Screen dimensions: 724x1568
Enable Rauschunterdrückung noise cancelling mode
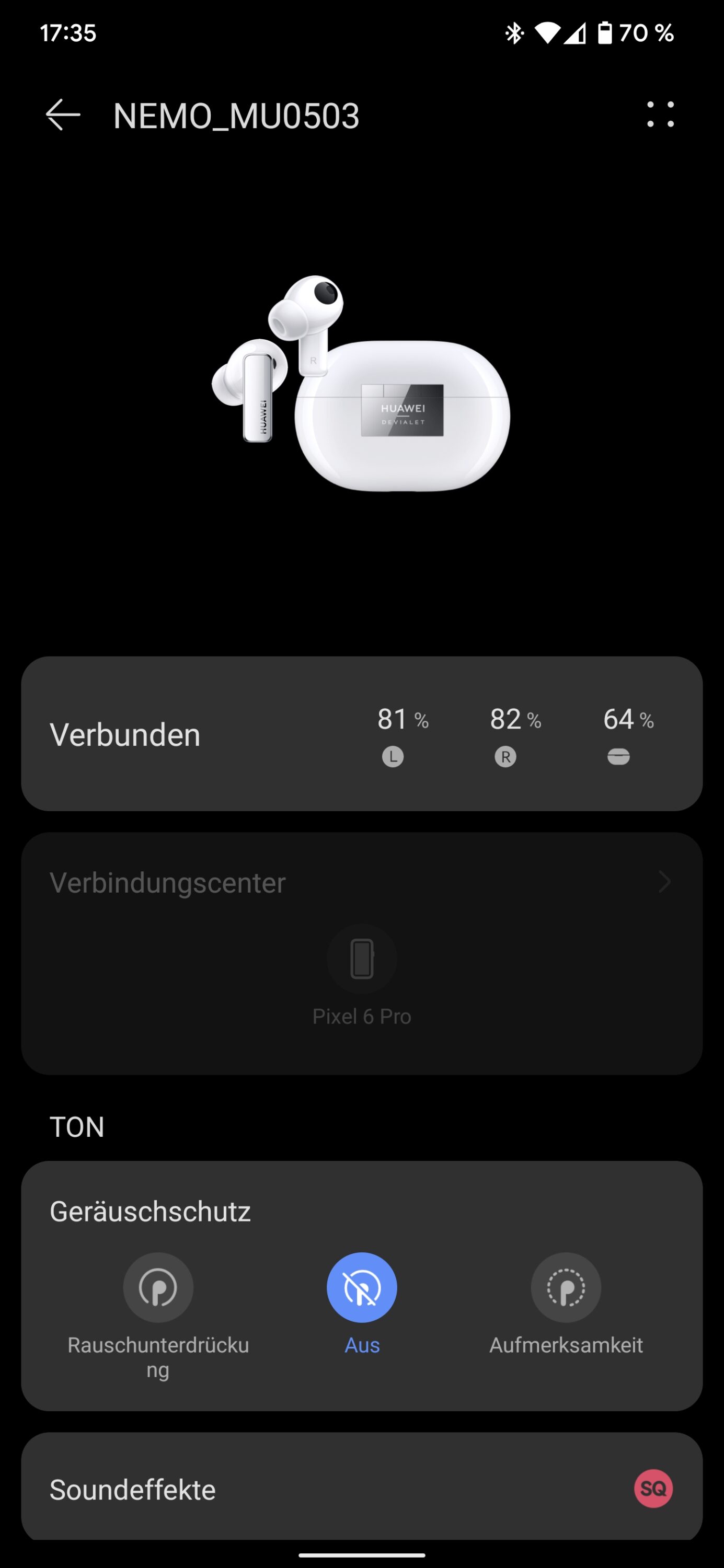coord(158,1288)
